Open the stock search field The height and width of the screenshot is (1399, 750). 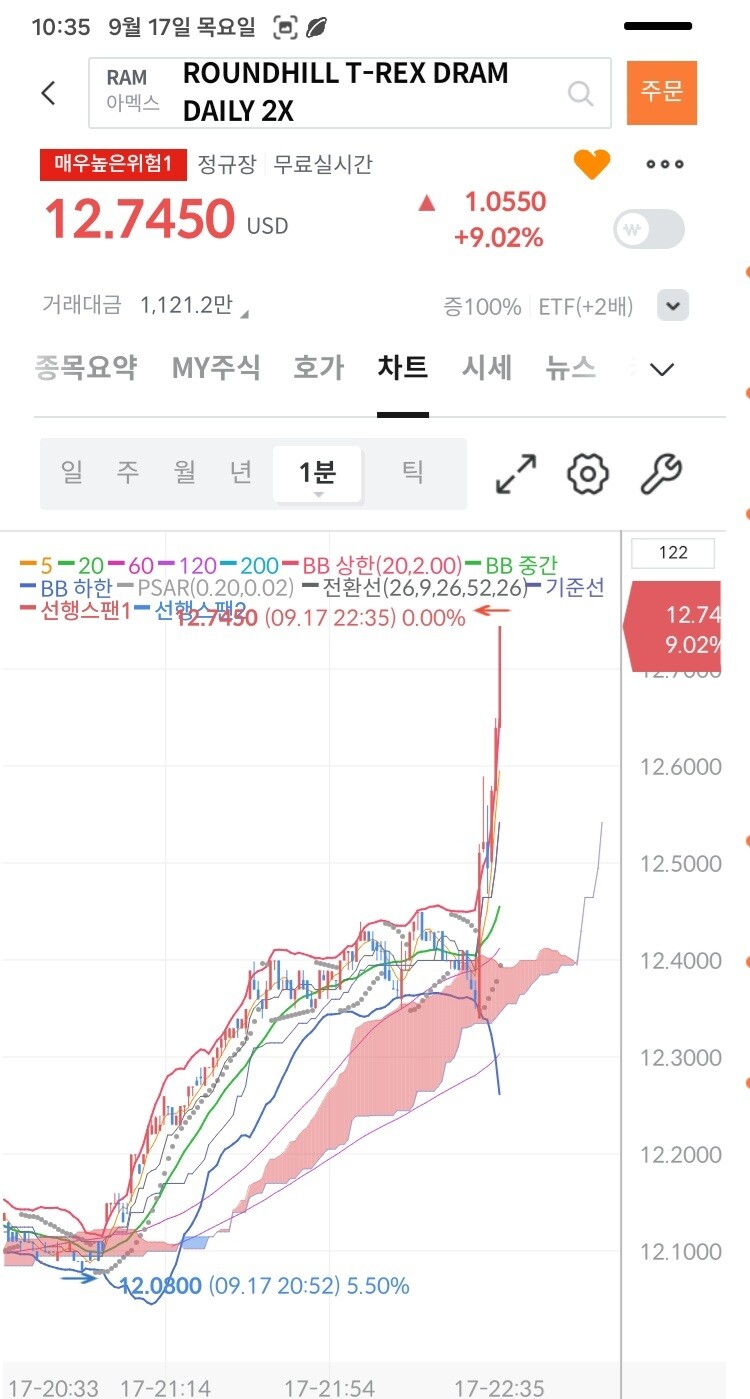pyautogui.click(x=349, y=93)
